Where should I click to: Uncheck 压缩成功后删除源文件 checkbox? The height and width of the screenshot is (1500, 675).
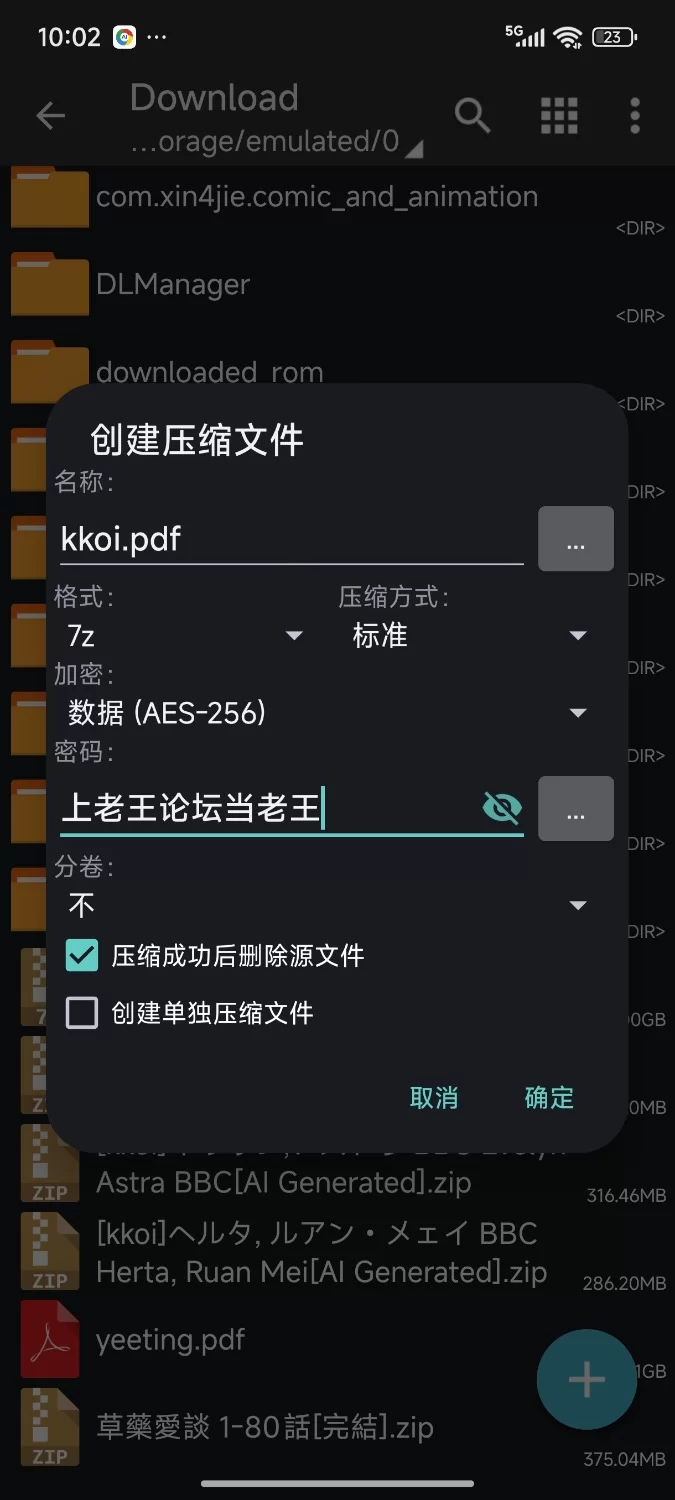(x=82, y=955)
